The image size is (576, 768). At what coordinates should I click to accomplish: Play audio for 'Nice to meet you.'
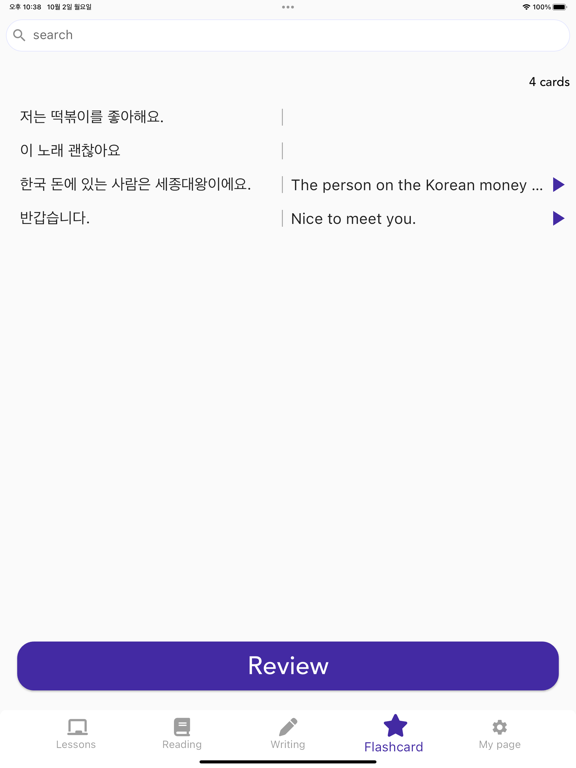(558, 218)
